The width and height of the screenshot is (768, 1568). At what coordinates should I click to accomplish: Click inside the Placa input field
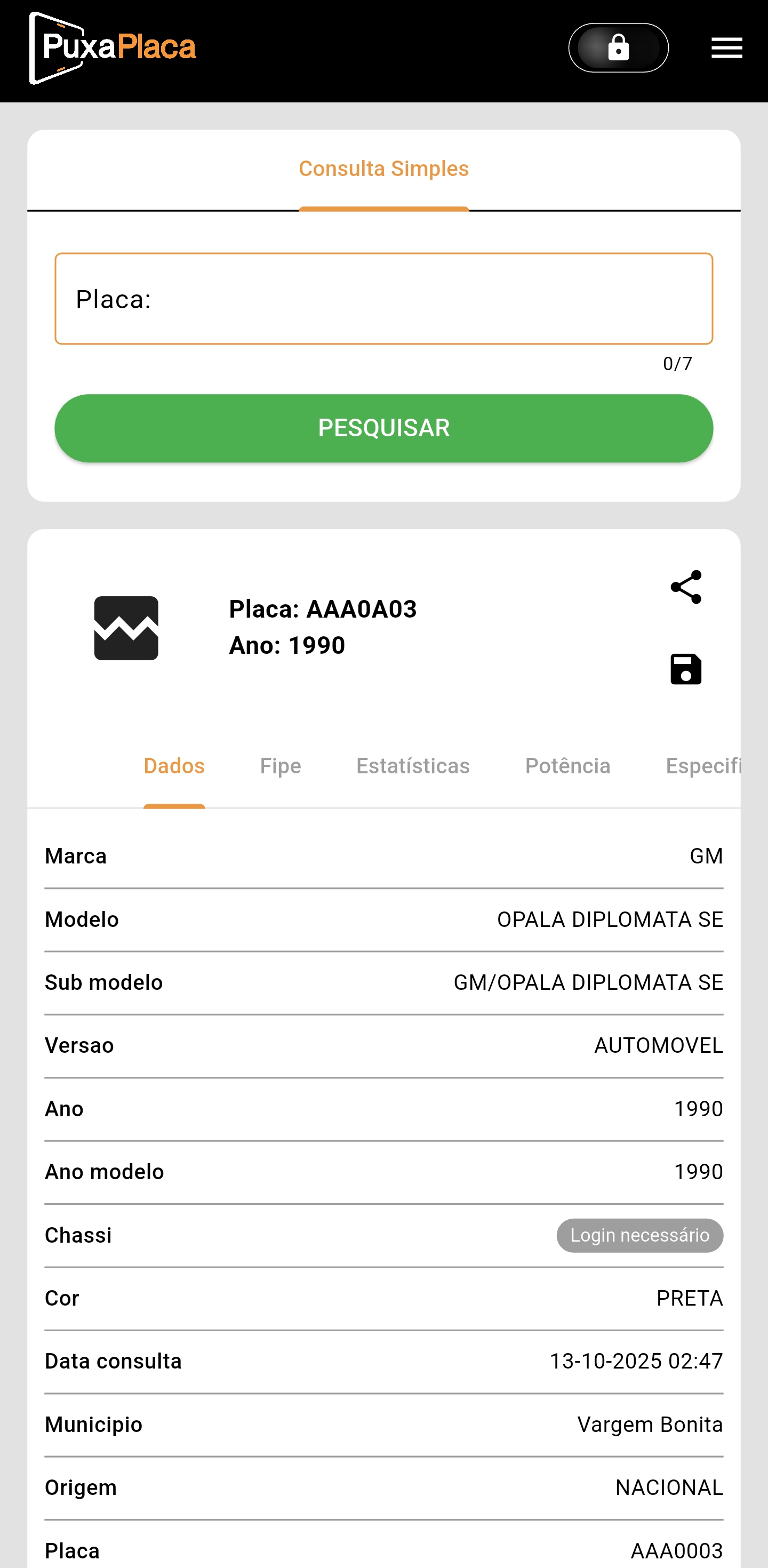click(x=383, y=298)
